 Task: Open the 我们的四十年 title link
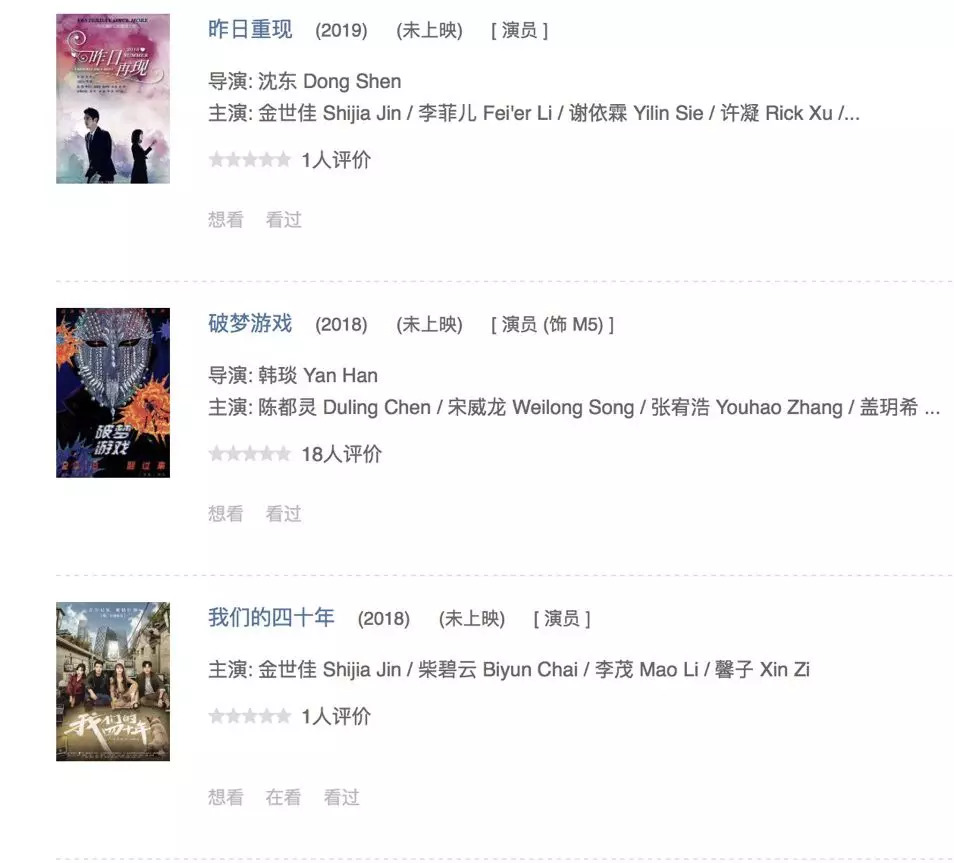click(271, 618)
